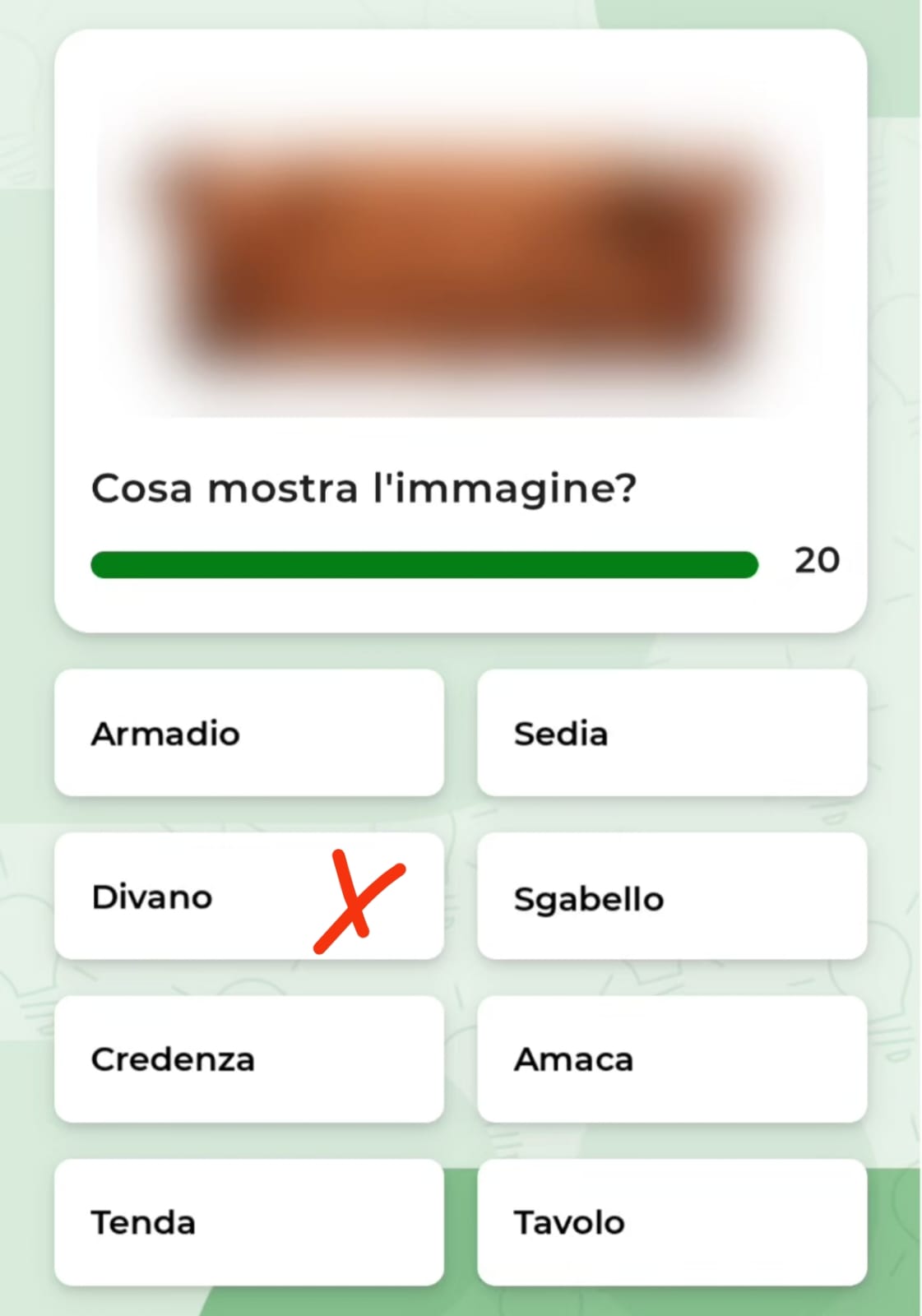Select Amaca as the answer
The width and height of the screenshot is (922, 1316).
pyautogui.click(x=671, y=1059)
